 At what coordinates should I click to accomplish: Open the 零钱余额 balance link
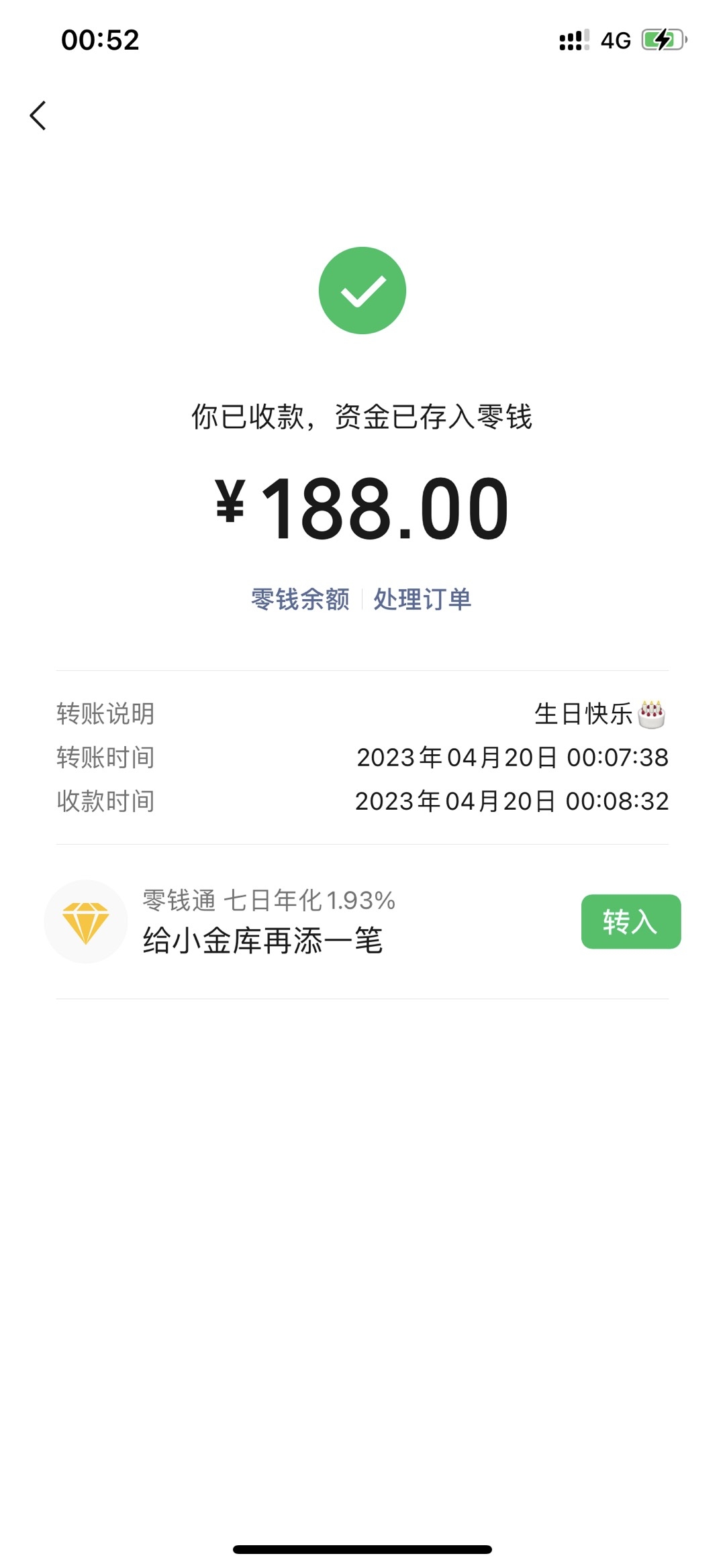[x=300, y=599]
